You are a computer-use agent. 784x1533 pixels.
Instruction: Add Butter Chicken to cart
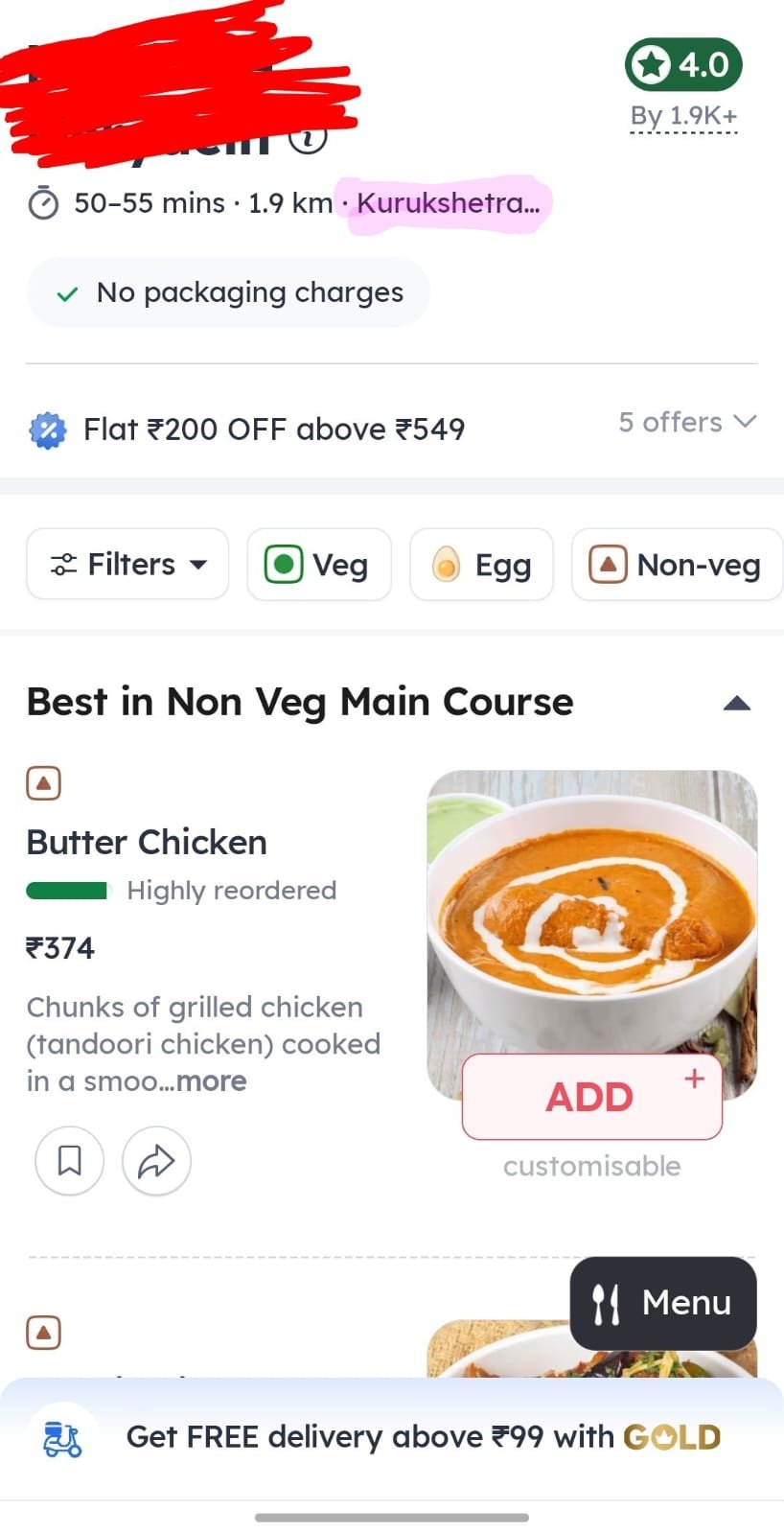tap(591, 1097)
